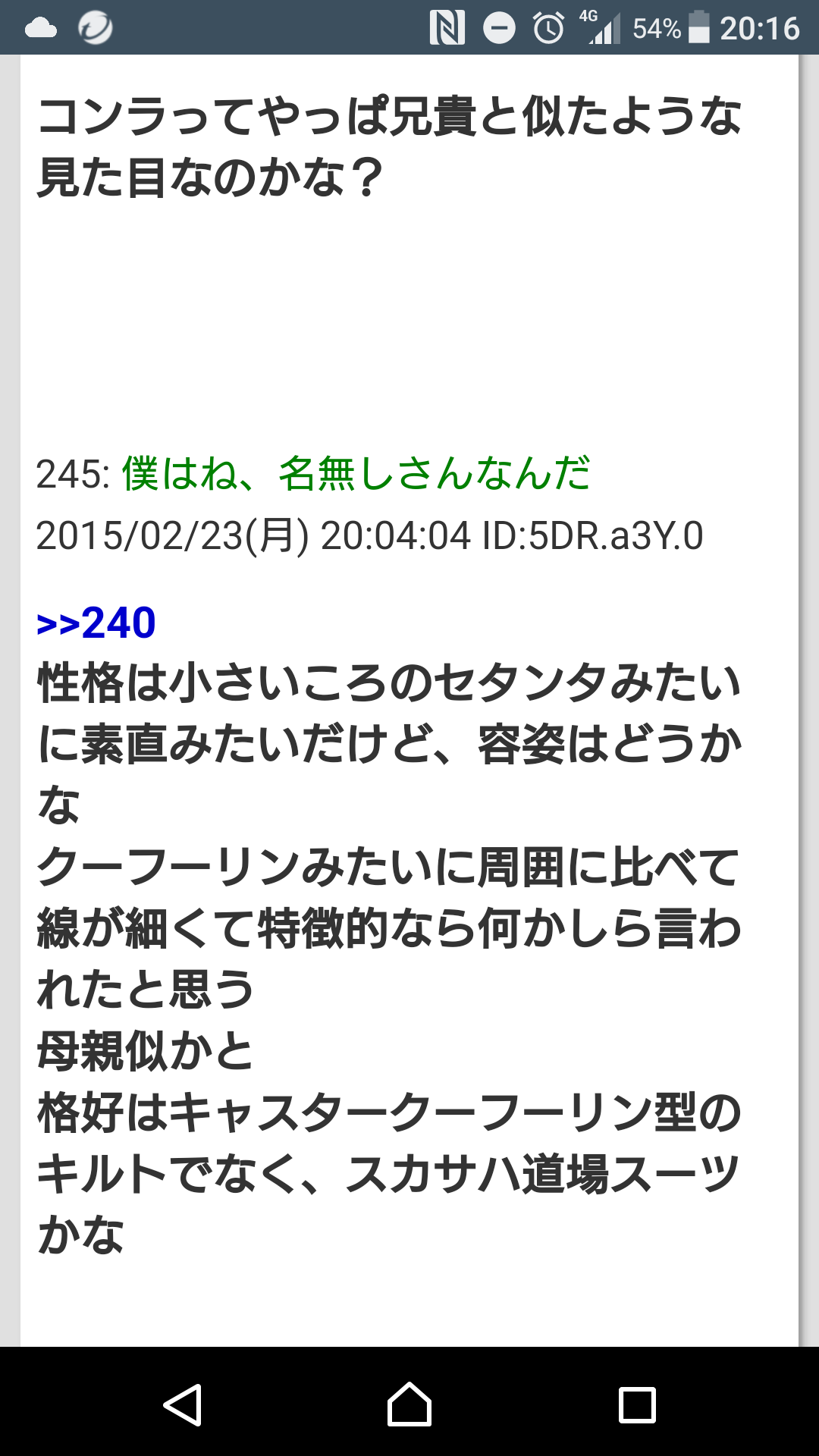The image size is (819, 1456).
Task: Go back with the system back button
Action: tap(183, 1404)
